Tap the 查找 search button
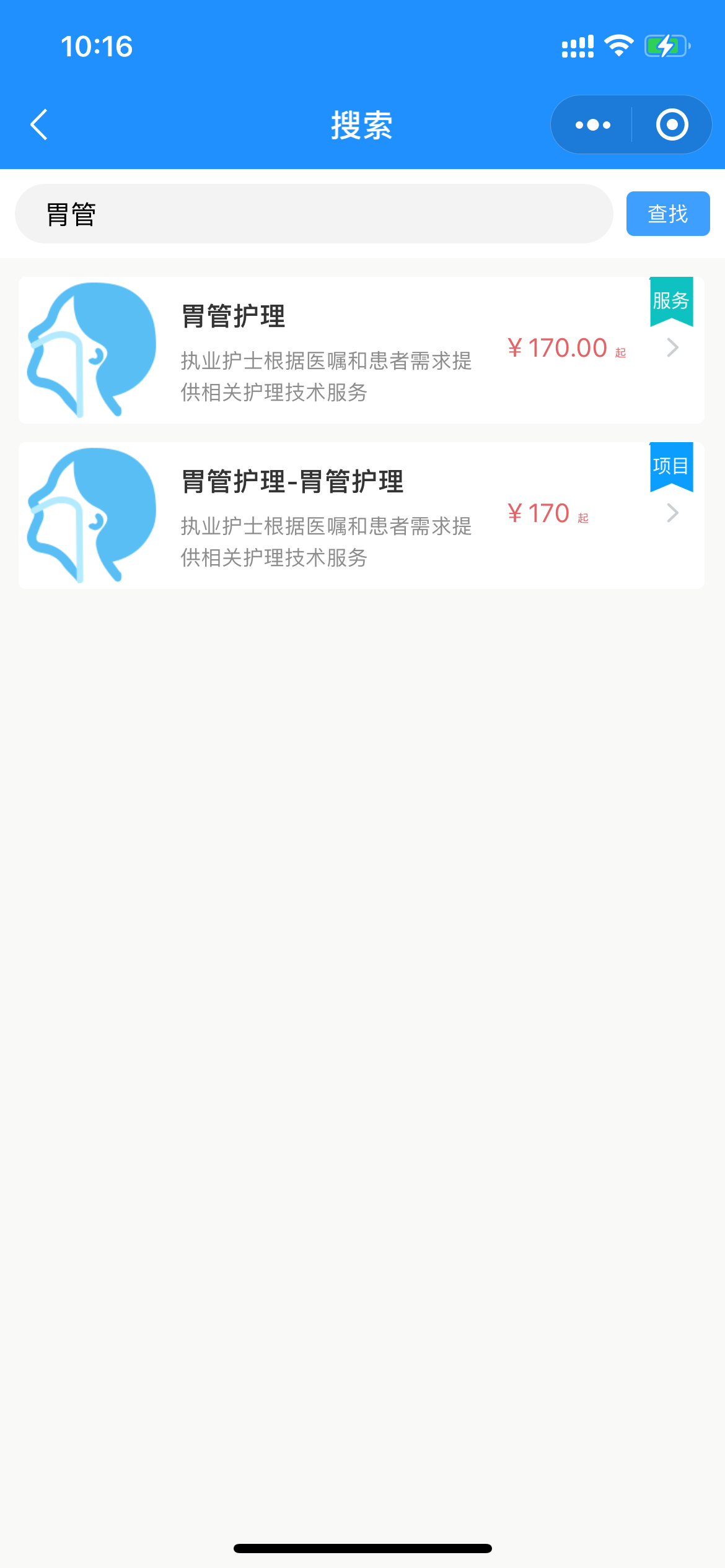Screen dimensions: 725x1568 (667, 214)
